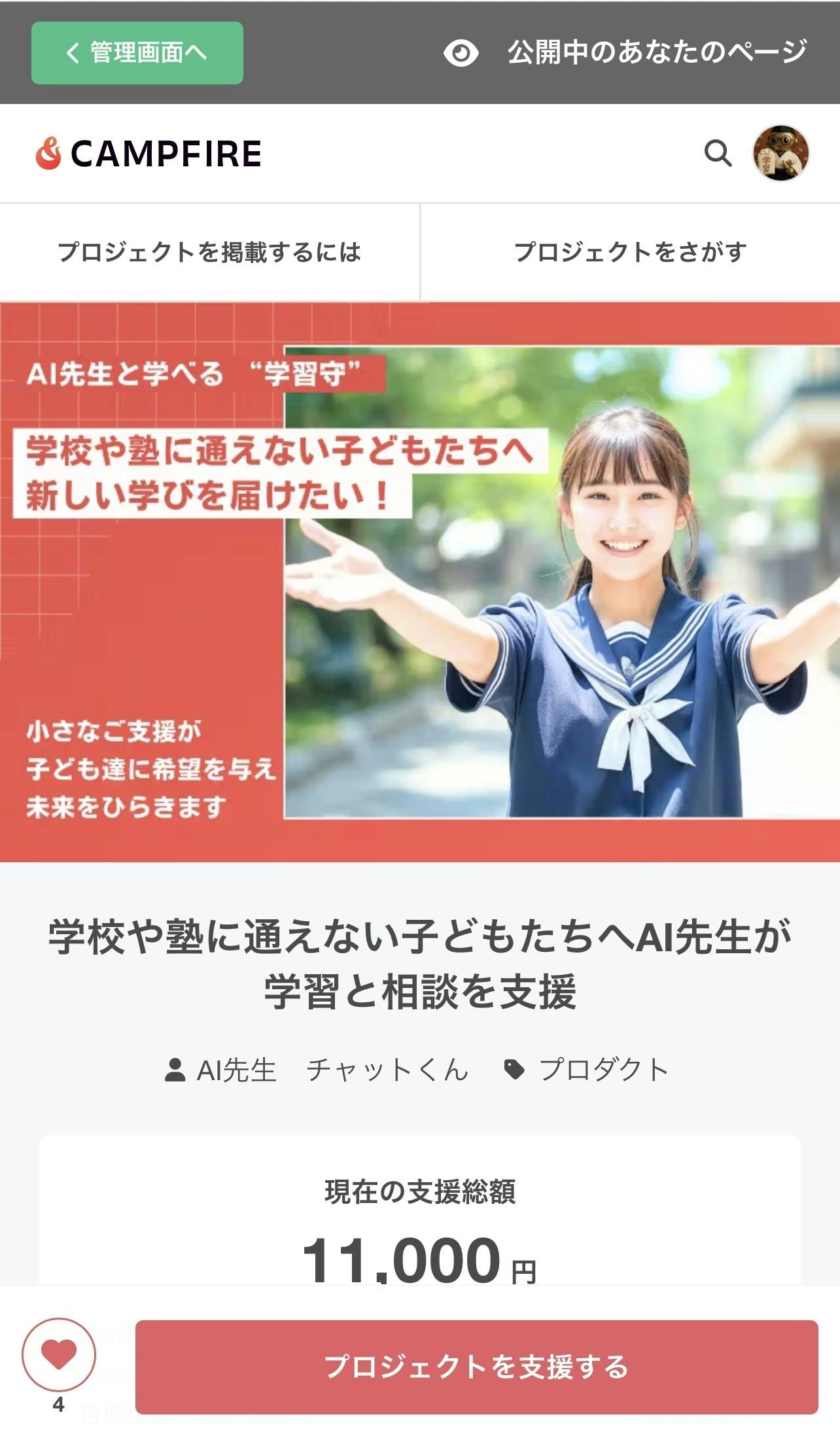The image size is (840, 1455).
Task: Go back to 管理画面へ
Action: [x=137, y=53]
